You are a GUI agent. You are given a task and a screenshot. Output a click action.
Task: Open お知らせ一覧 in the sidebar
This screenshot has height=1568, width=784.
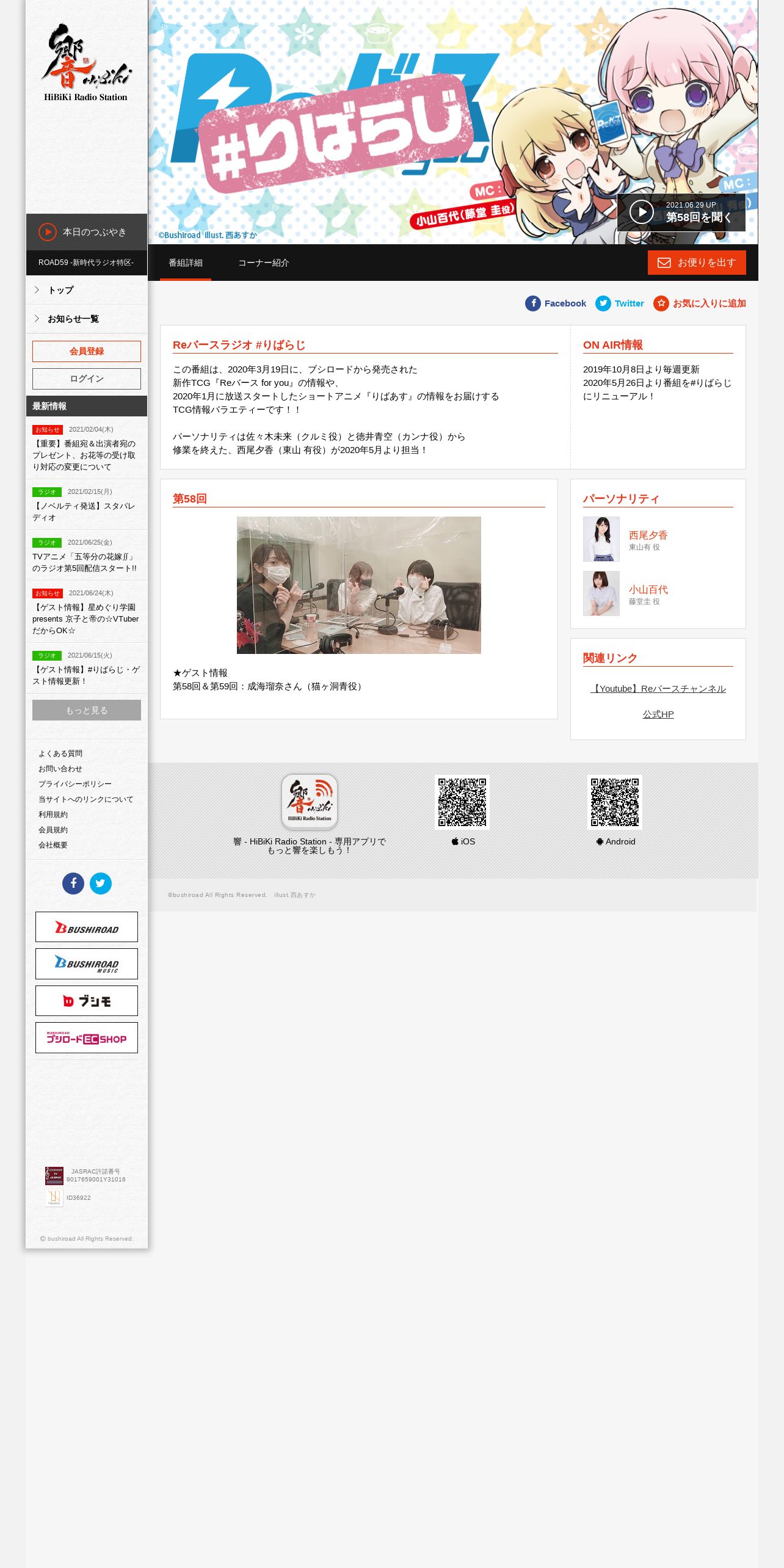(x=87, y=319)
